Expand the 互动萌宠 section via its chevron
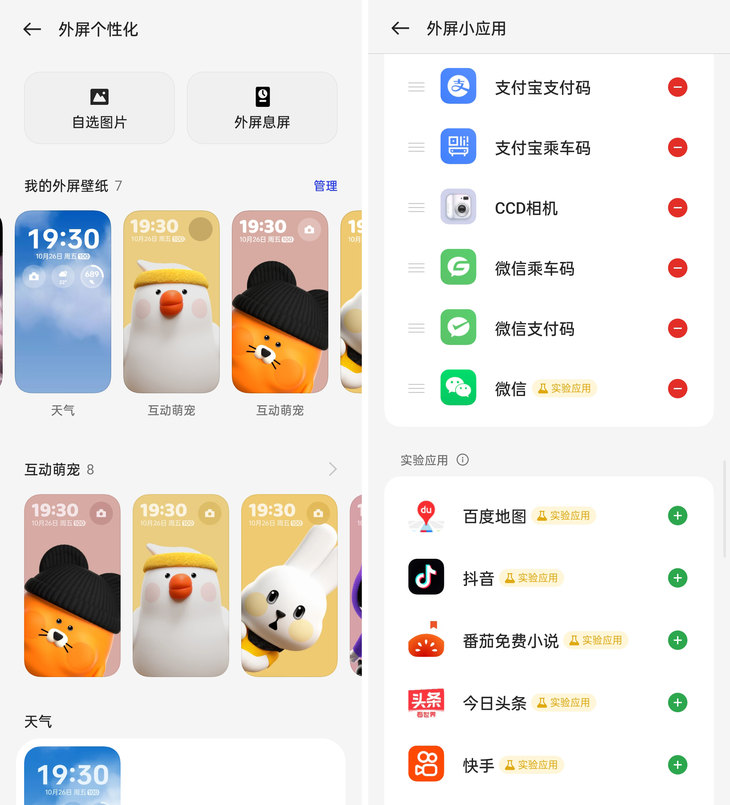The width and height of the screenshot is (730, 805). 332,469
